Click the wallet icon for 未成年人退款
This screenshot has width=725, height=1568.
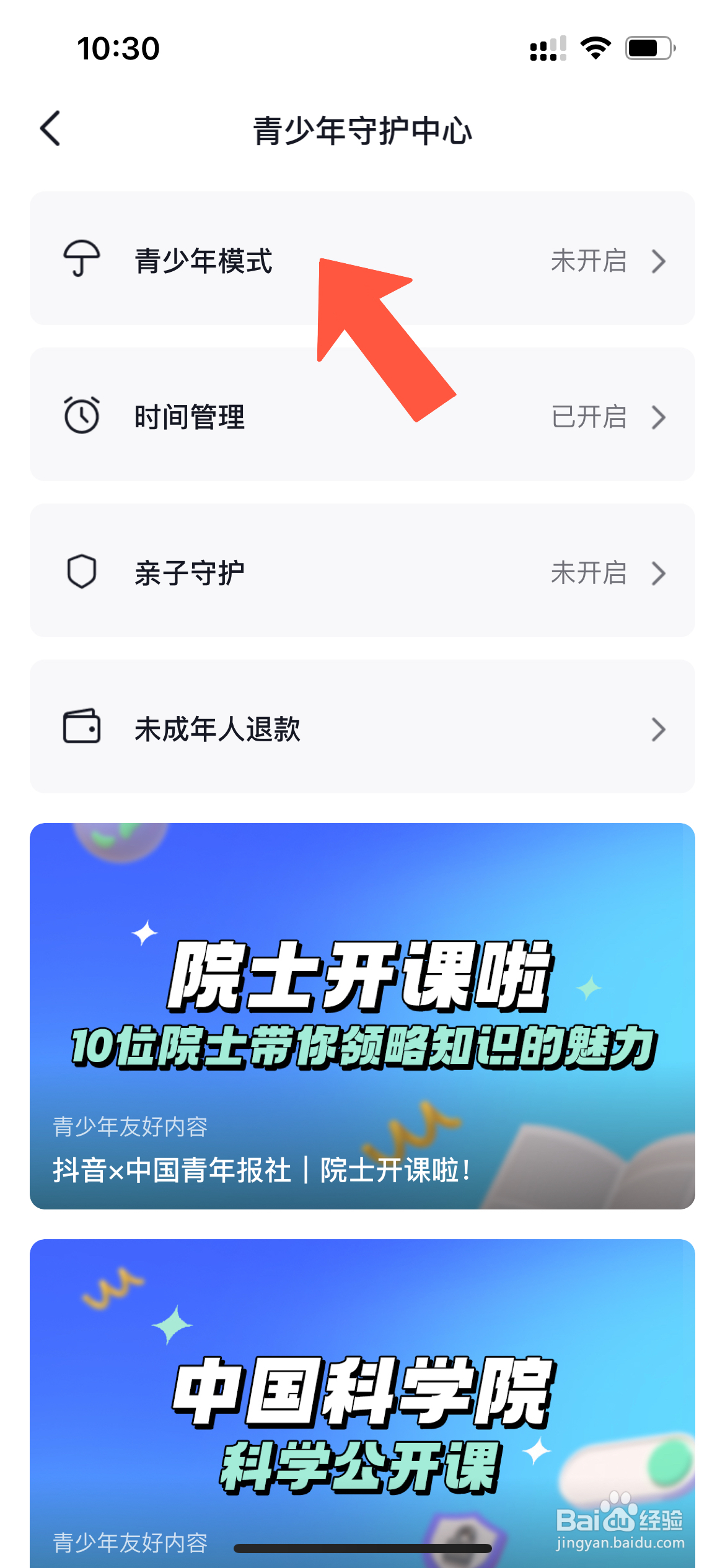coord(81,730)
